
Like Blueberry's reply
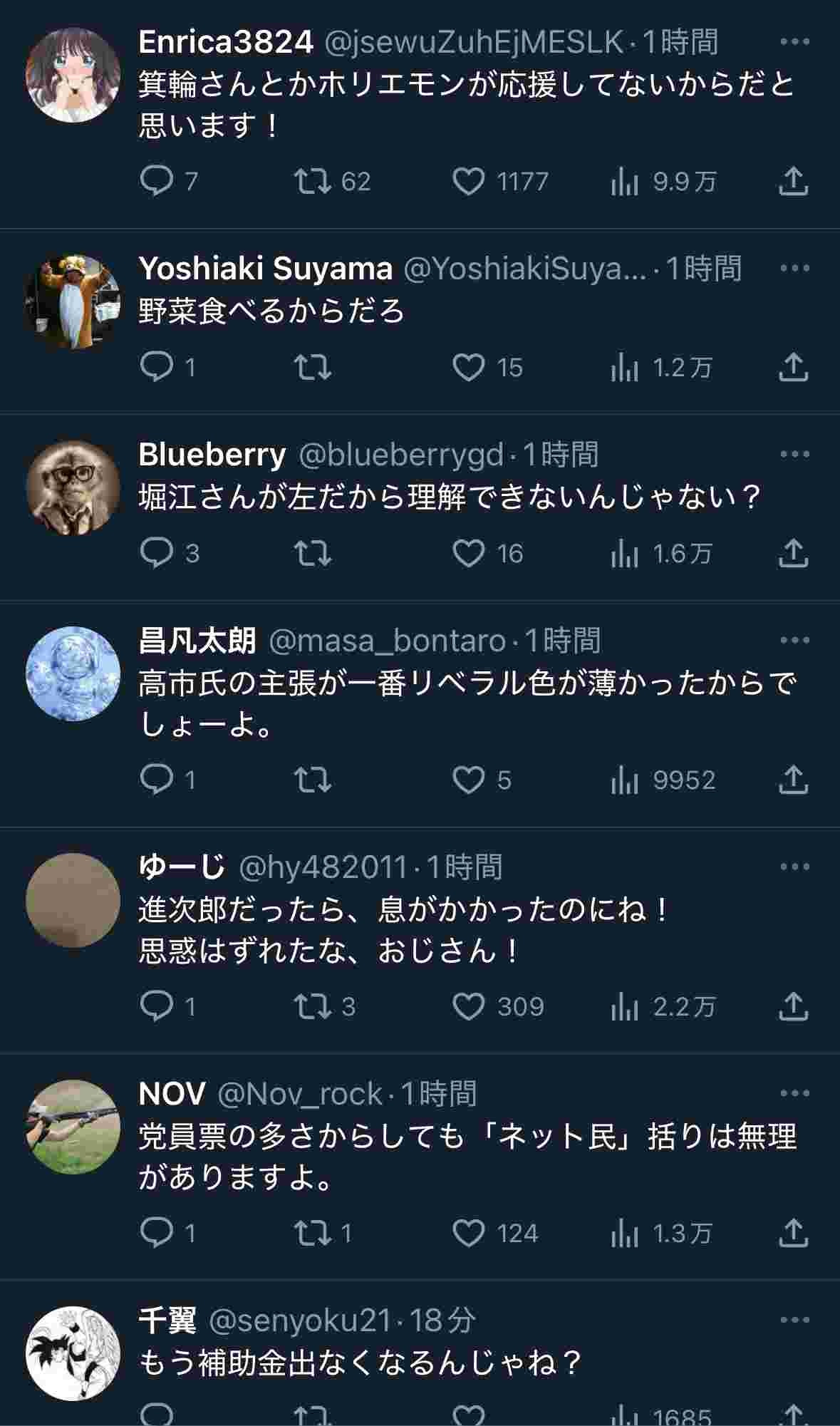pyautogui.click(x=469, y=553)
